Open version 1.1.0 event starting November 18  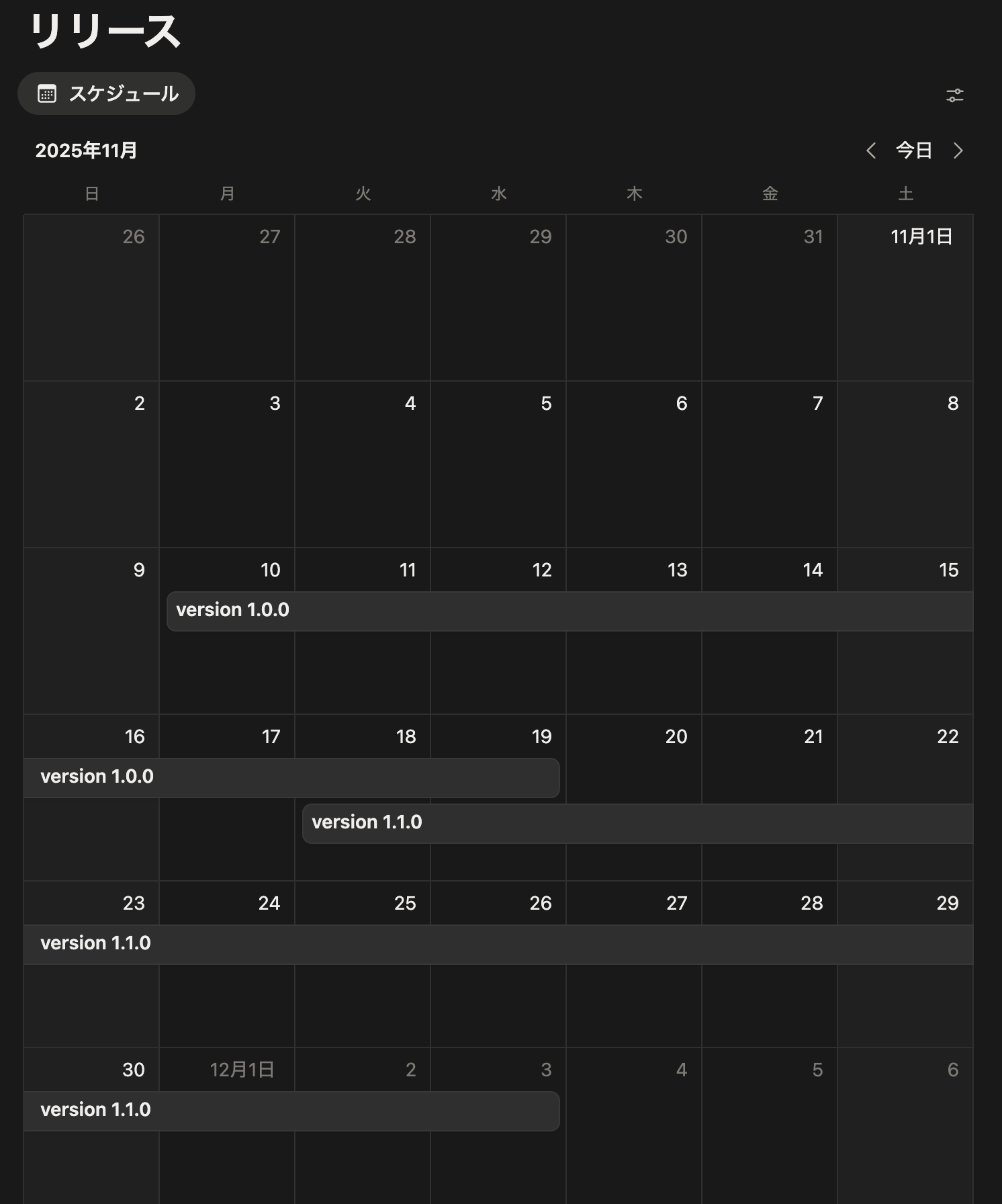[x=367, y=823]
